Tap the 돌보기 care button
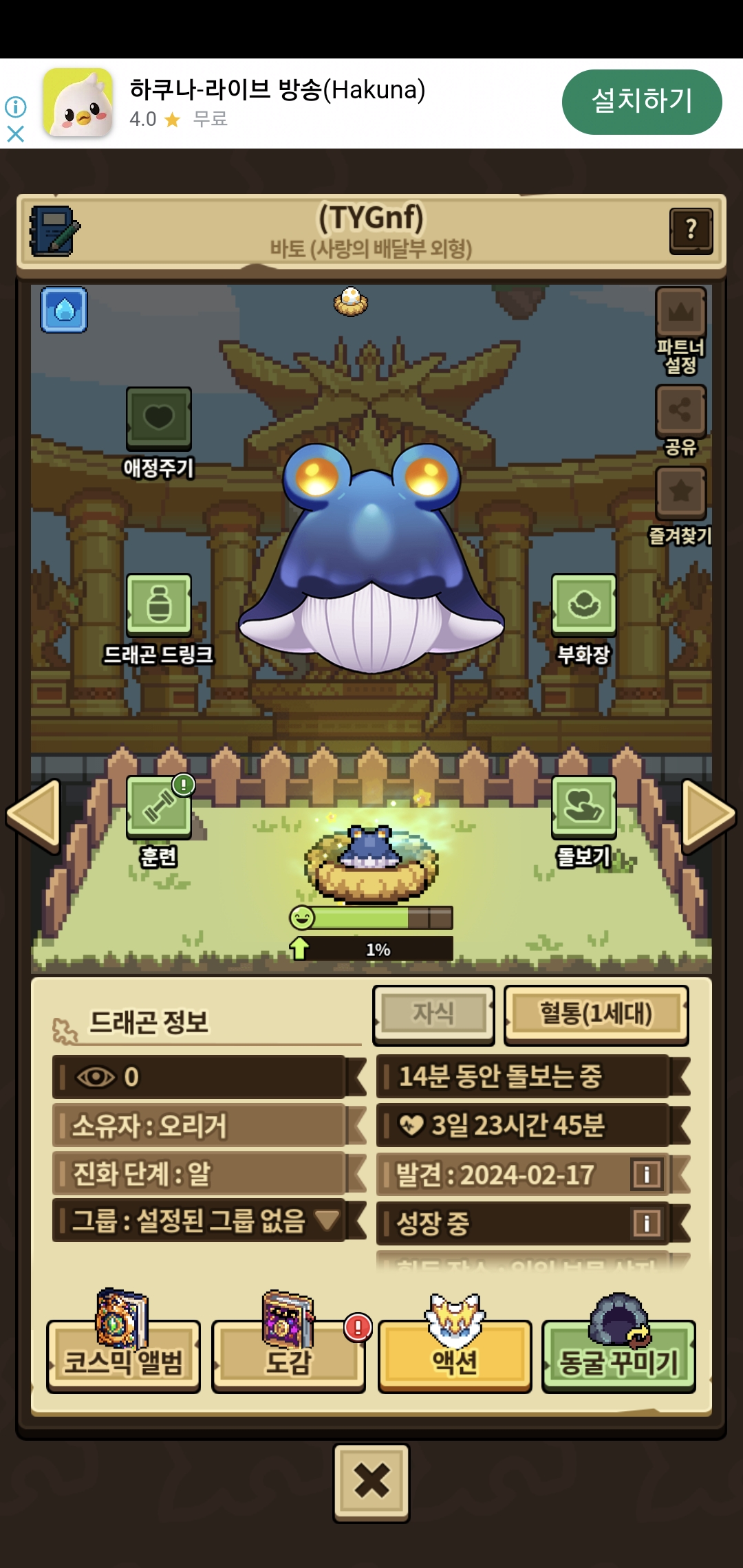Image resolution: width=743 pixels, height=1568 pixels. pos(583,818)
